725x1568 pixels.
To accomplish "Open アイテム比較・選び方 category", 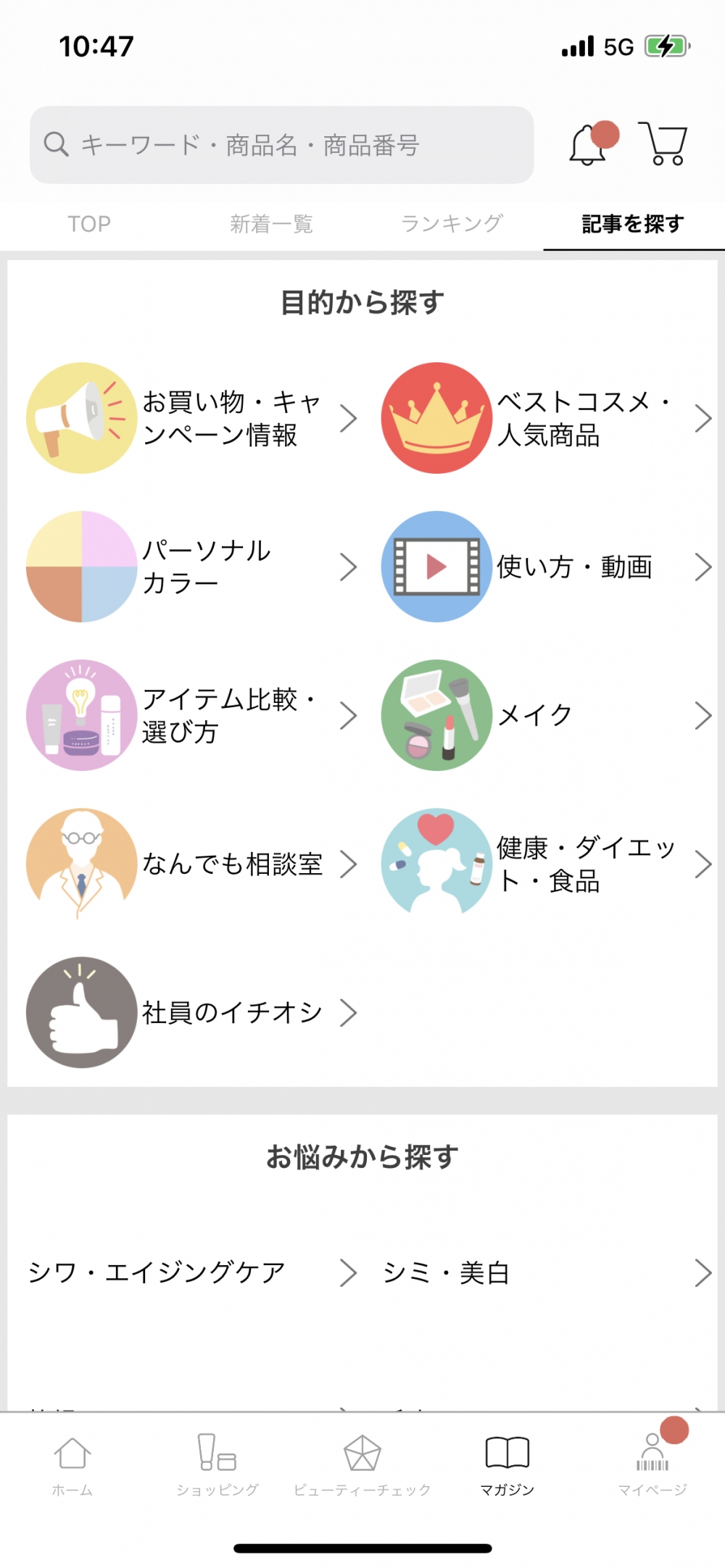I will point(192,715).
